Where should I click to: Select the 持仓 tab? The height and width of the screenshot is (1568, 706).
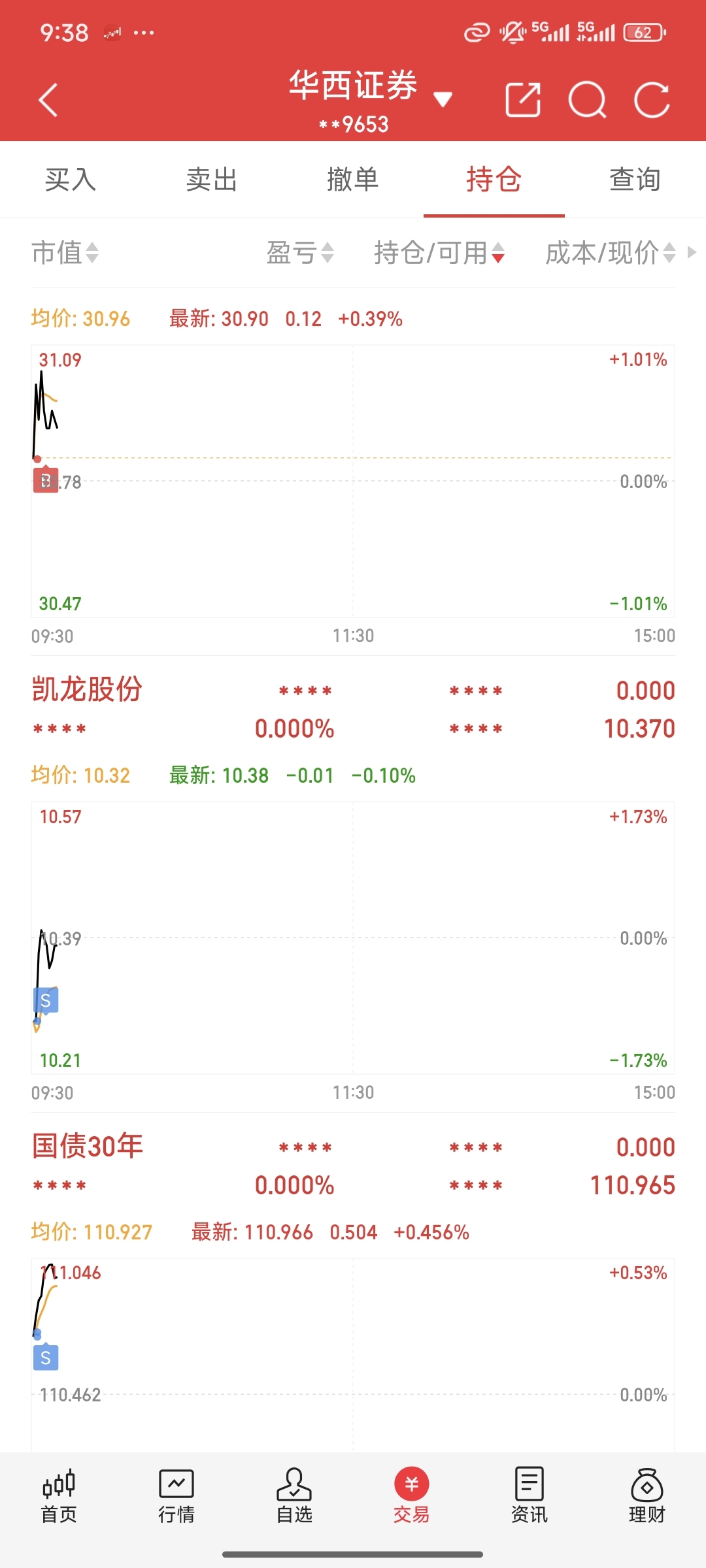pos(494,179)
